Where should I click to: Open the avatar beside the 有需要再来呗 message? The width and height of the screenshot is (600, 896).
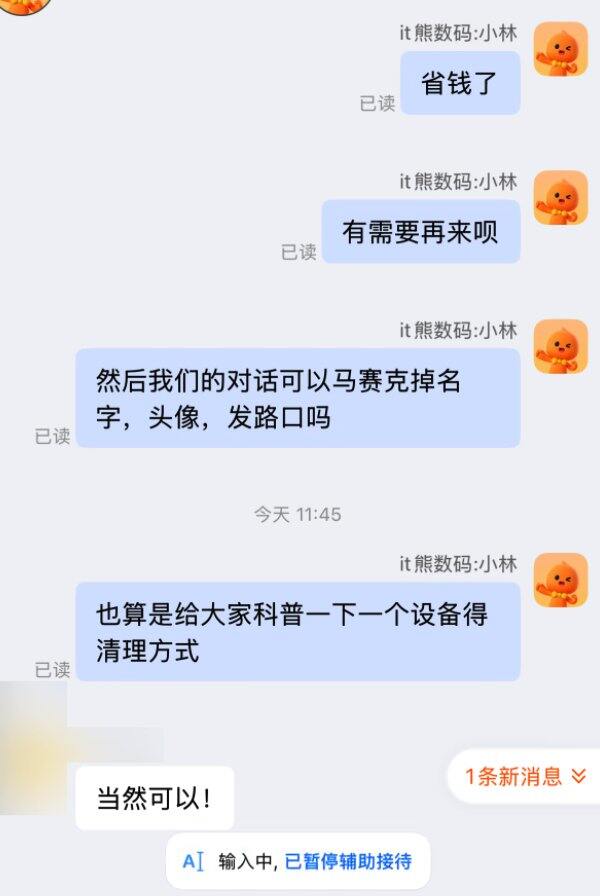pos(560,197)
